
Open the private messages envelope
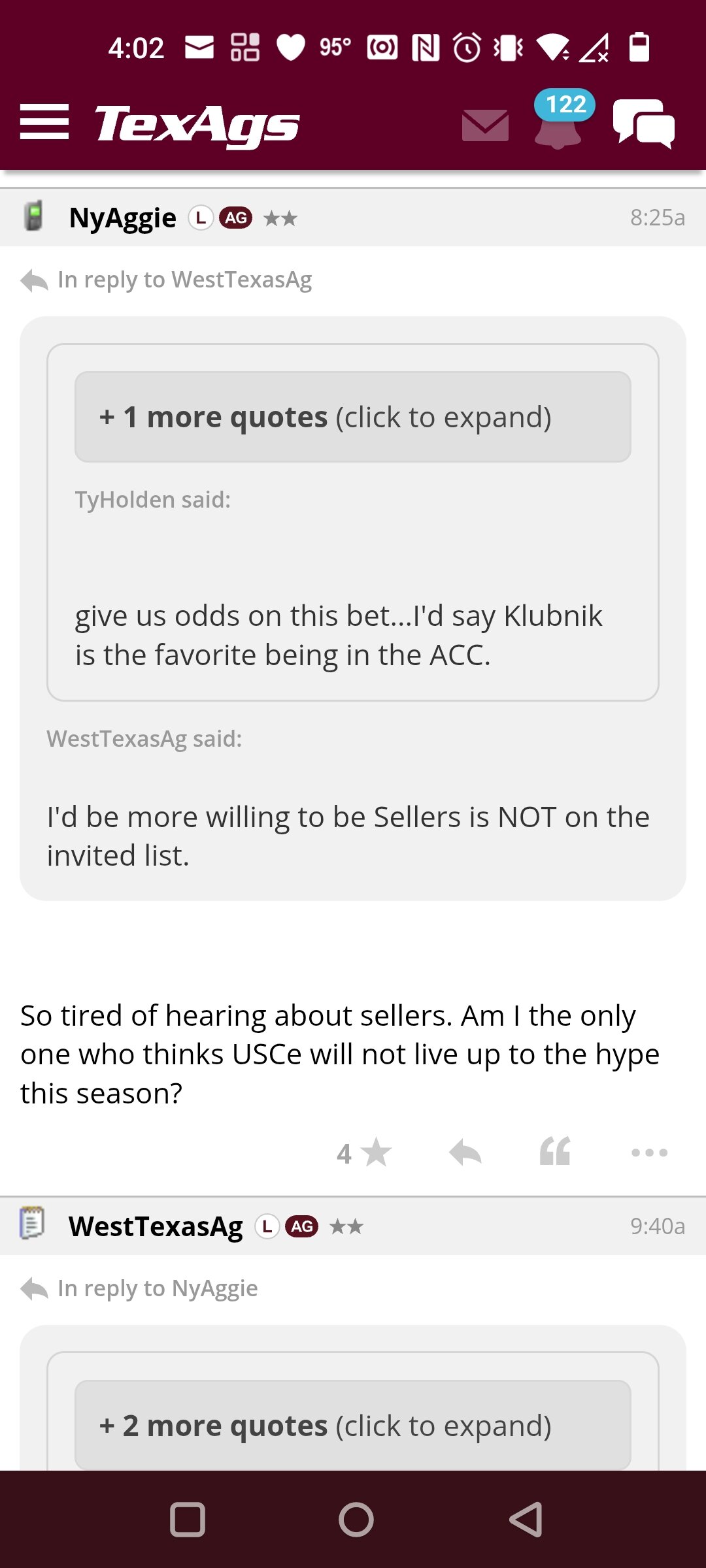[485, 125]
